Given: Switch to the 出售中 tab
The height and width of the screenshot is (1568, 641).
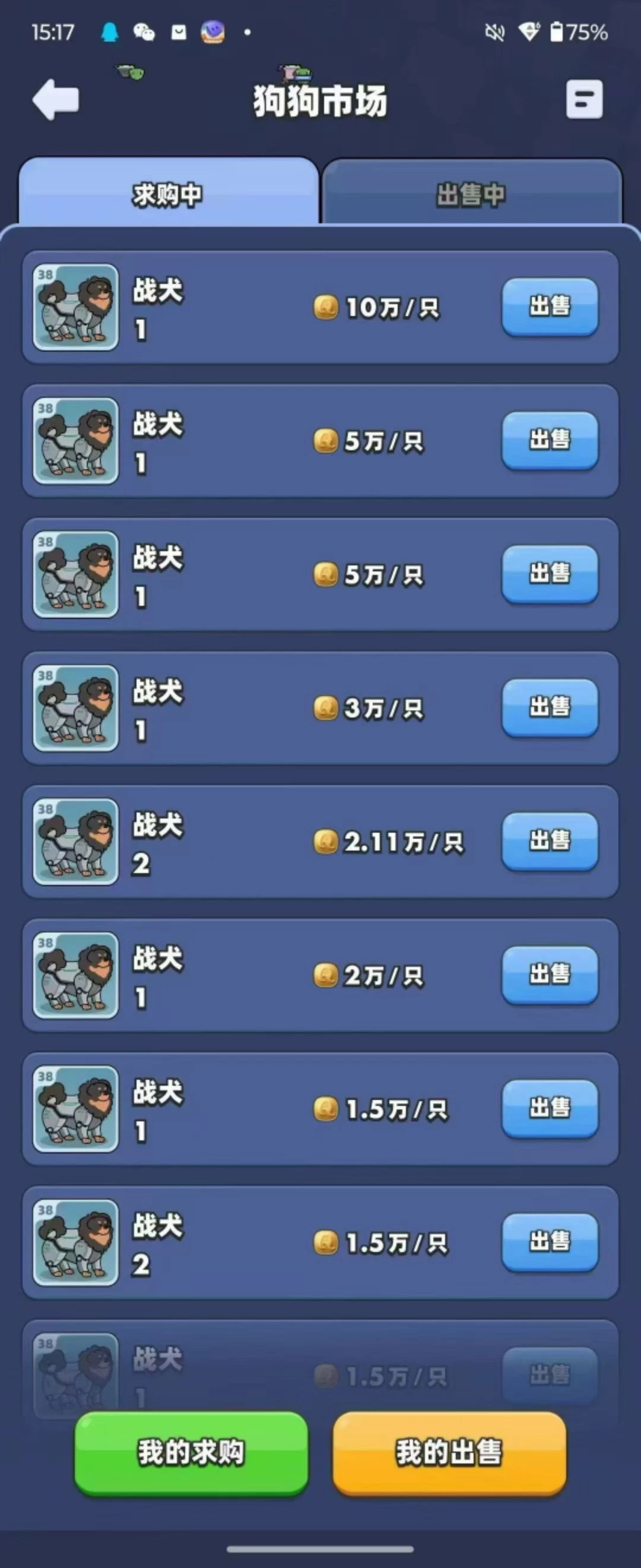Looking at the screenshot, I should tap(471, 195).
